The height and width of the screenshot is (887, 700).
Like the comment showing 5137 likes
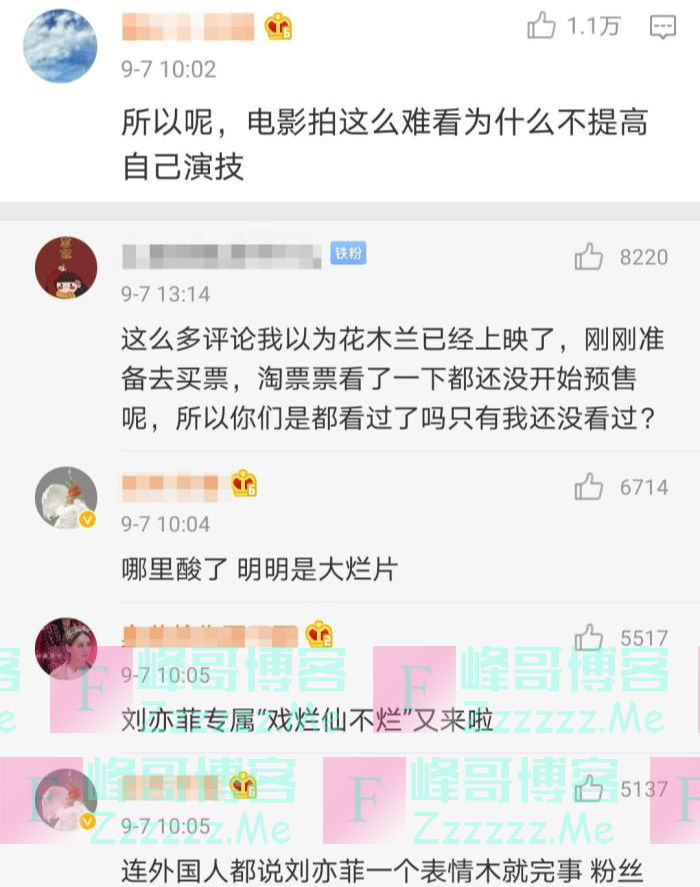click(x=589, y=789)
